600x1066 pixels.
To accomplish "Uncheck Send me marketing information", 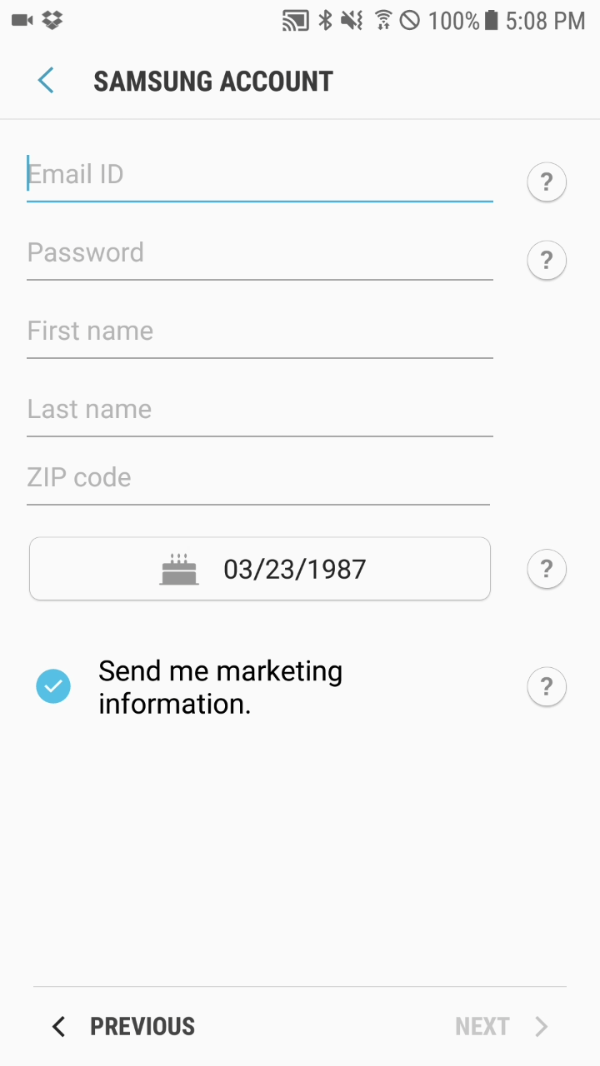I will pos(53,687).
